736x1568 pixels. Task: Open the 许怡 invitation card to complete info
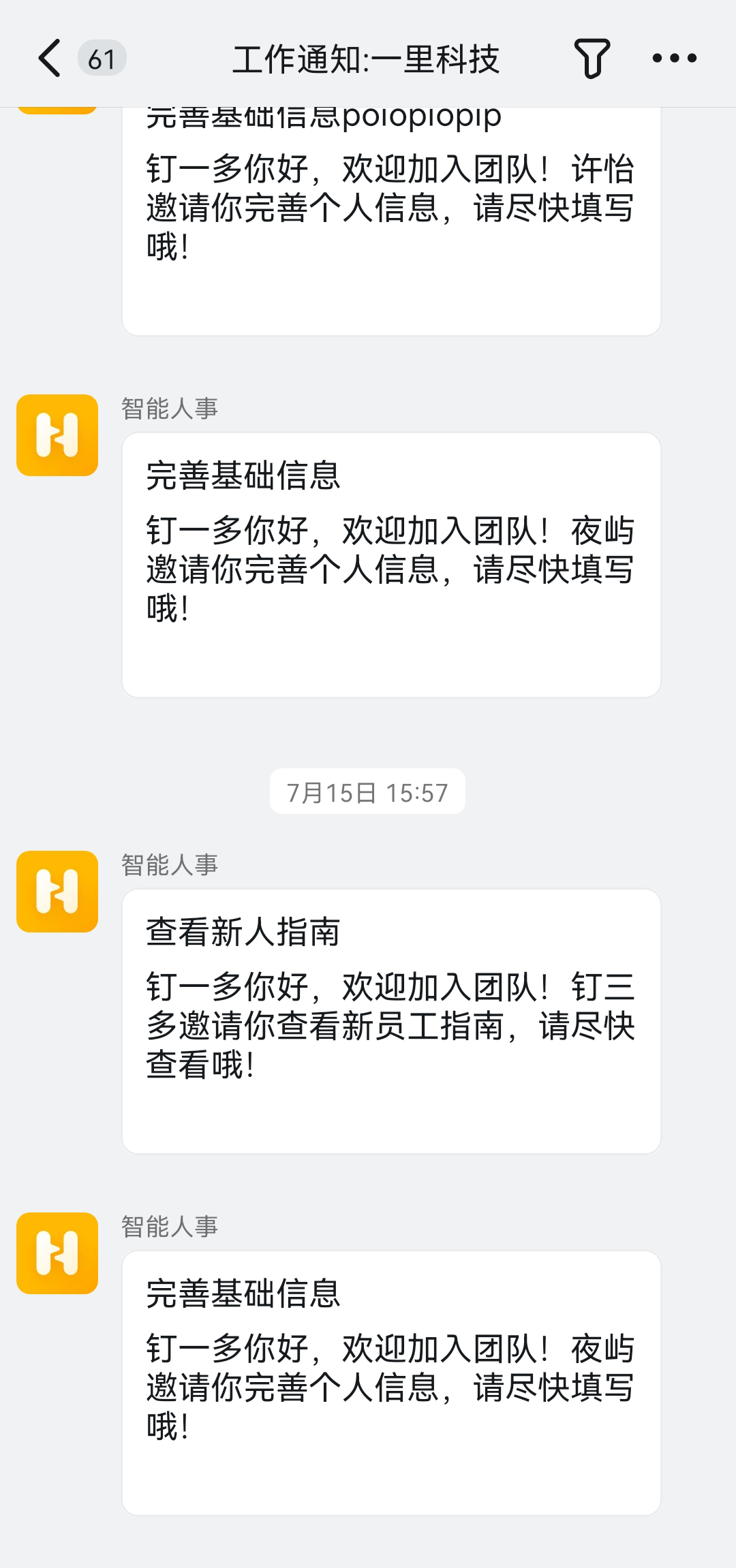click(x=391, y=218)
